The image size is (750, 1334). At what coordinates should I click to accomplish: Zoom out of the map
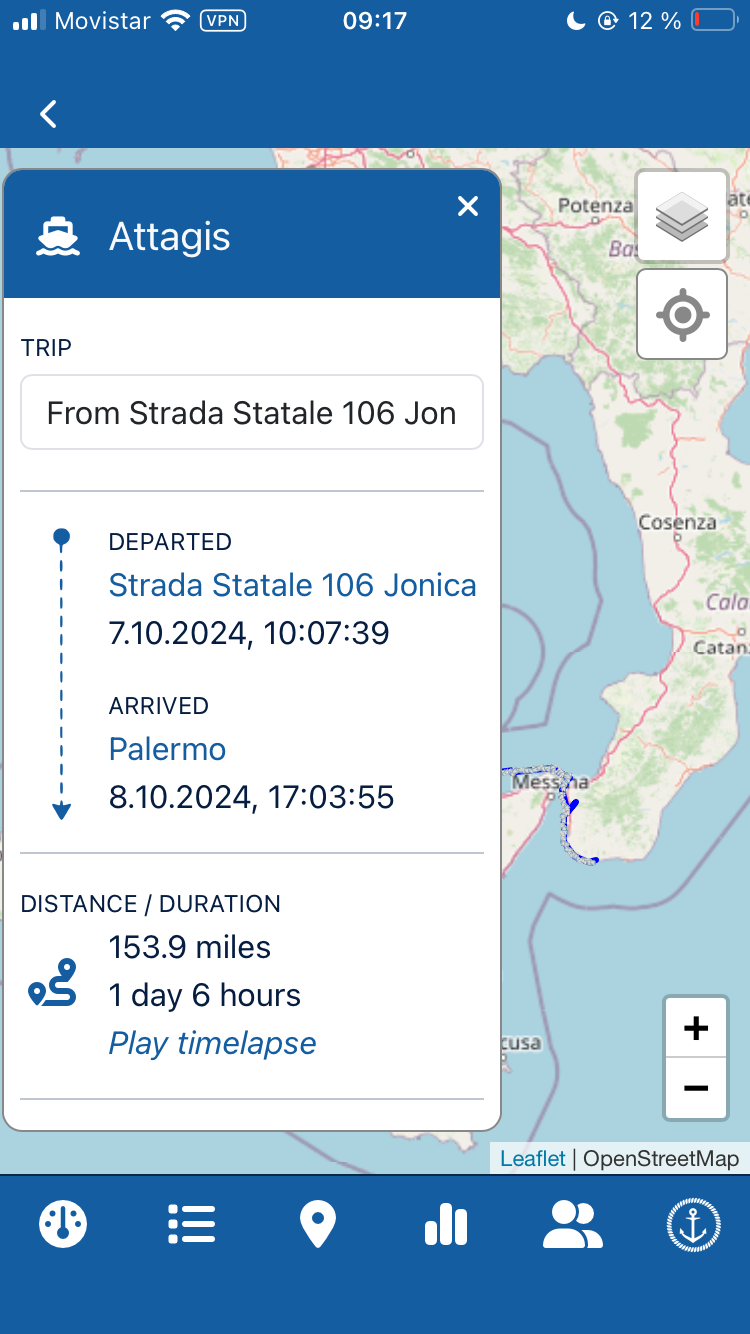click(696, 1088)
